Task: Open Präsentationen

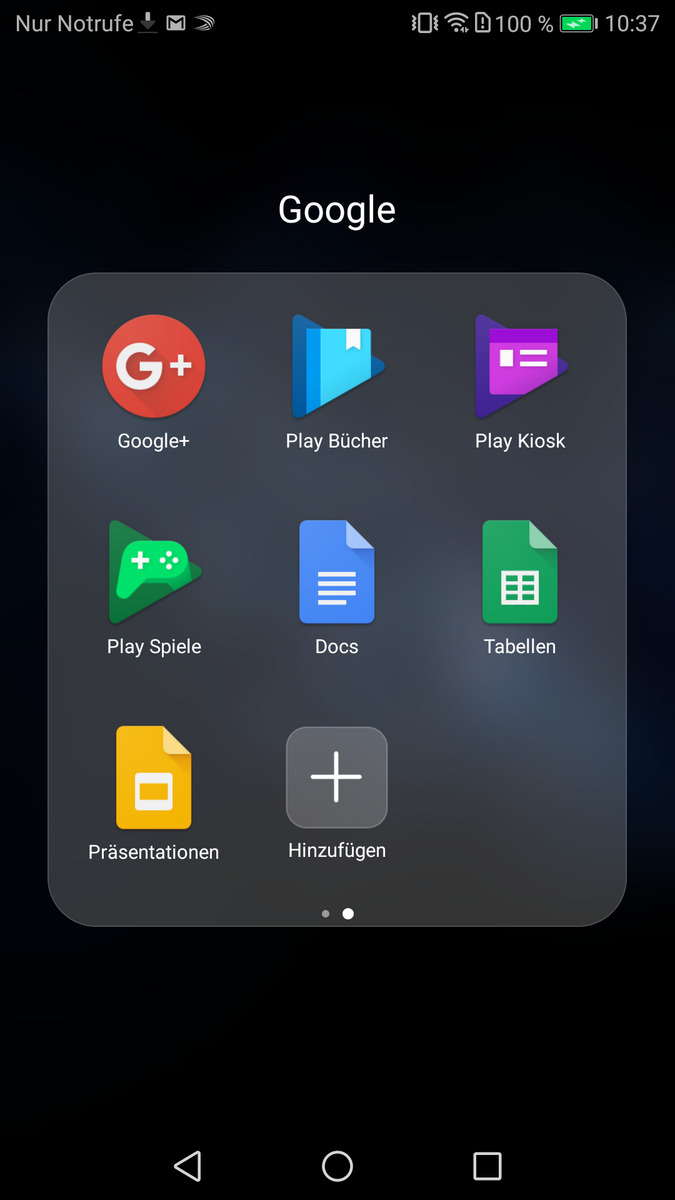Action: click(x=154, y=778)
